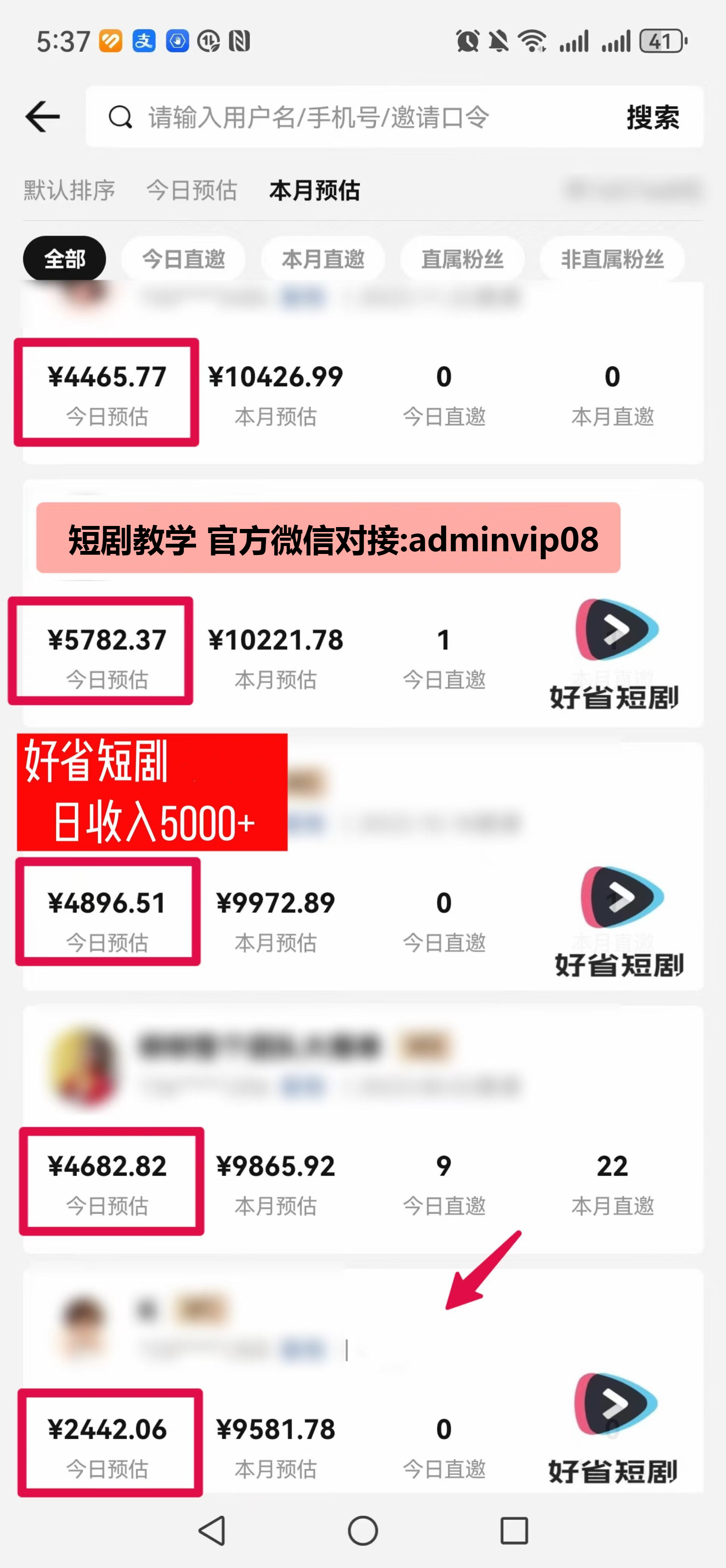
Task: Tap the 搜索 button
Action: [x=652, y=117]
